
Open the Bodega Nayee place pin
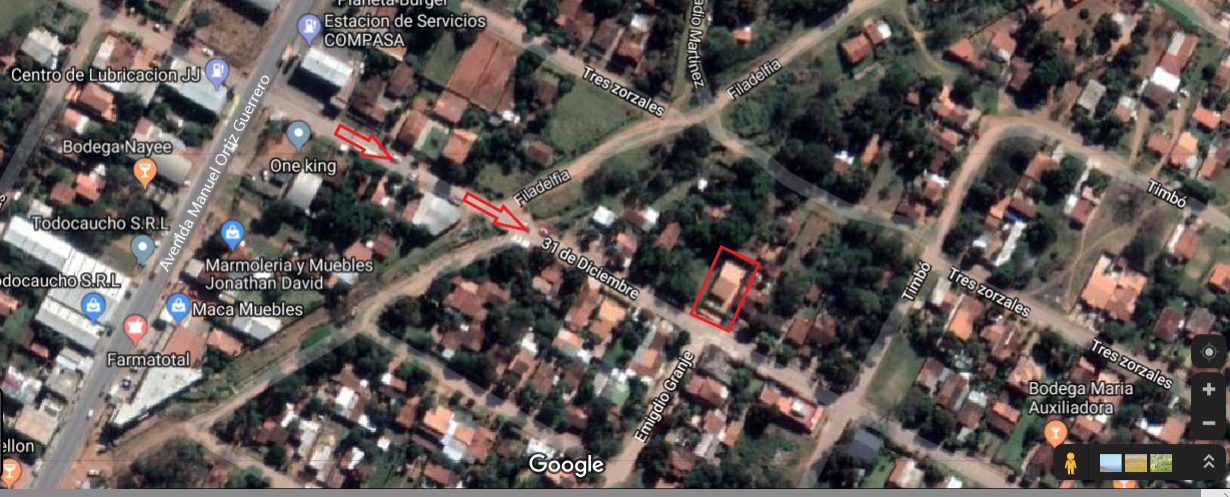tap(144, 175)
